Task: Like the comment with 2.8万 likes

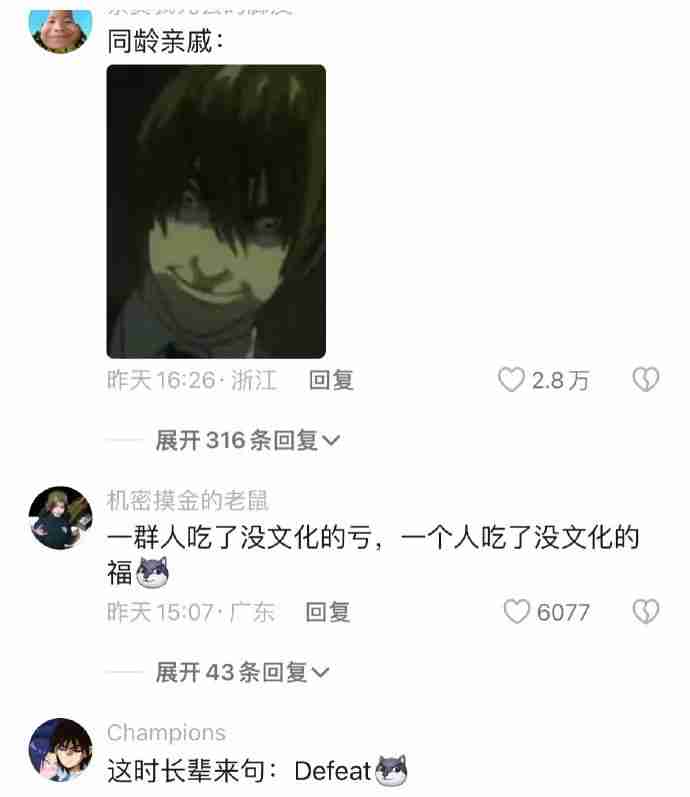Action: pos(512,380)
